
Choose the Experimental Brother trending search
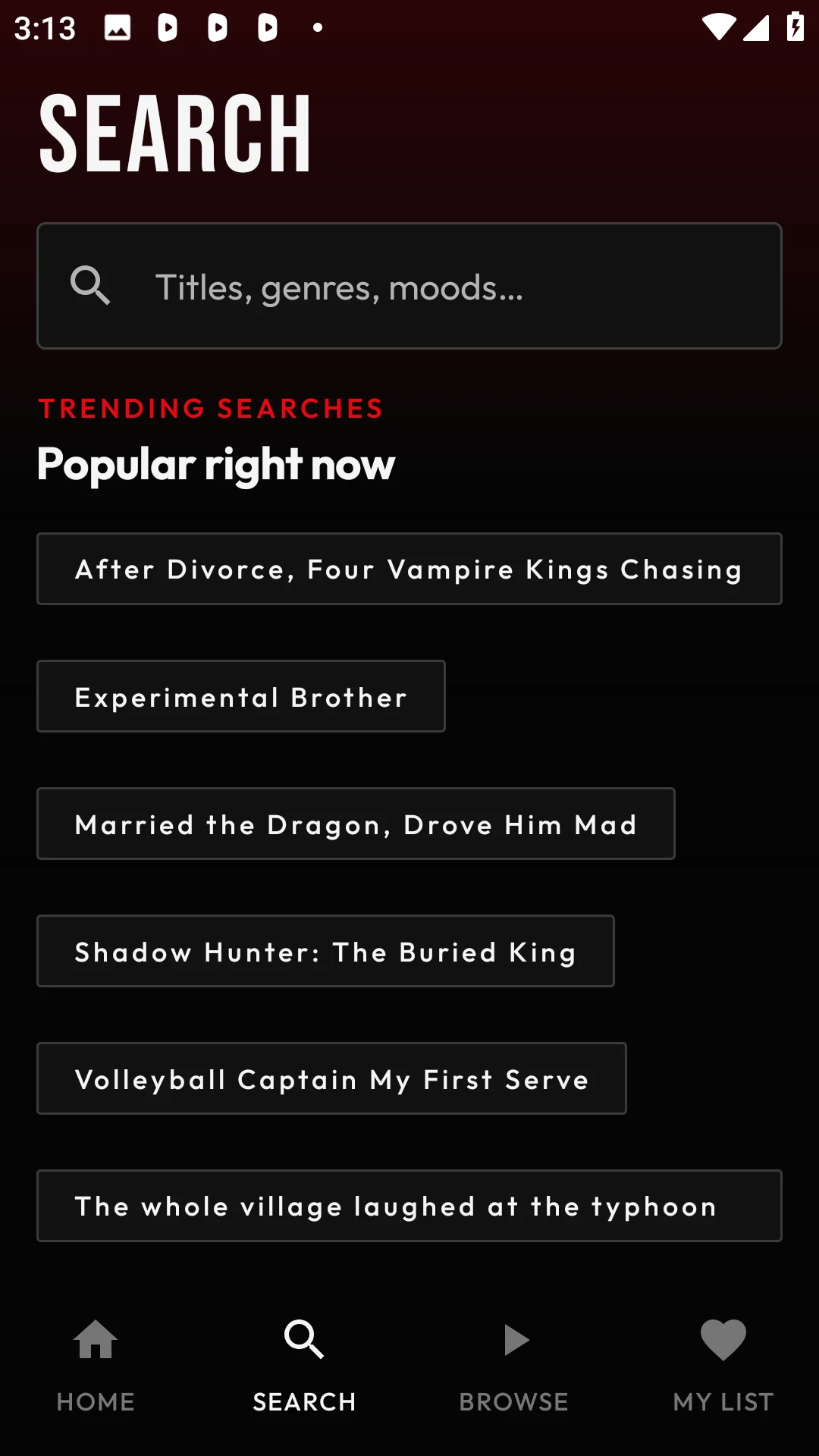pos(241,696)
